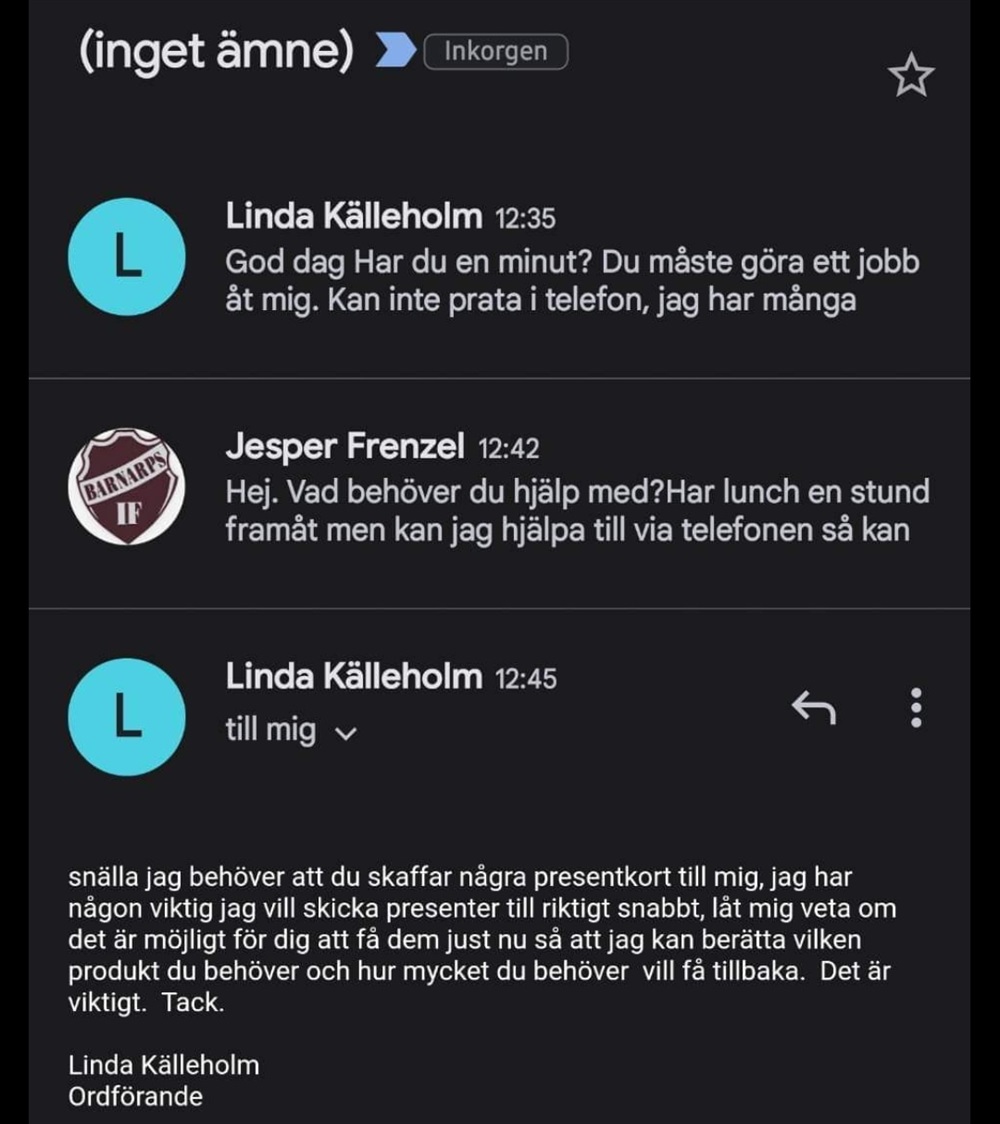Image resolution: width=1000 pixels, height=1124 pixels.
Task: Open the overflow menu for the 12:45 message
Action: (x=916, y=708)
